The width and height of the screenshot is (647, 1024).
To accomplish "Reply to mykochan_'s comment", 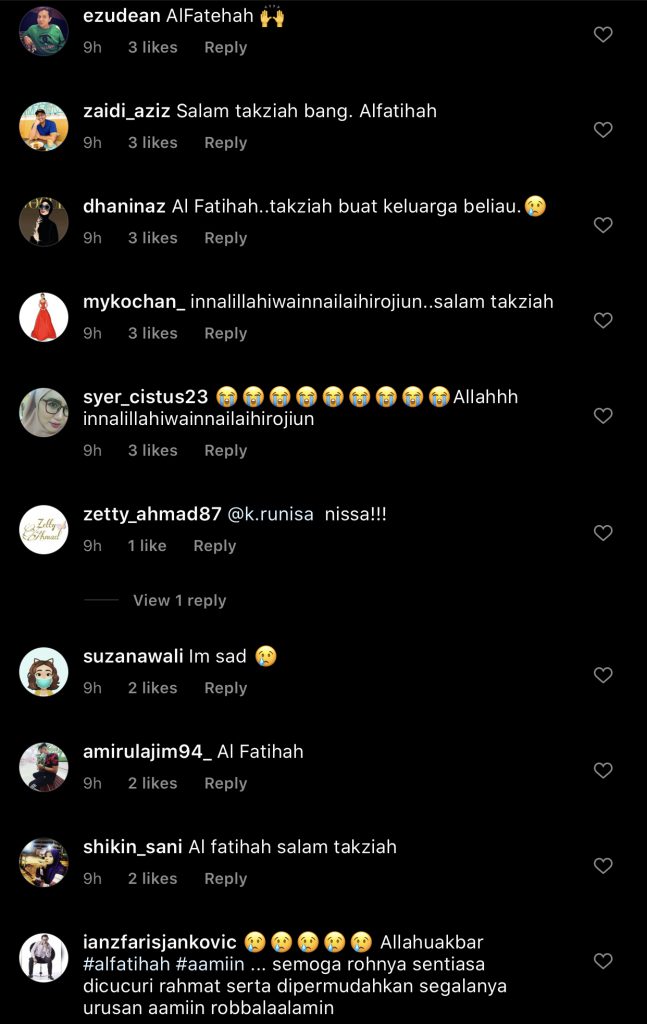I will click(x=225, y=334).
